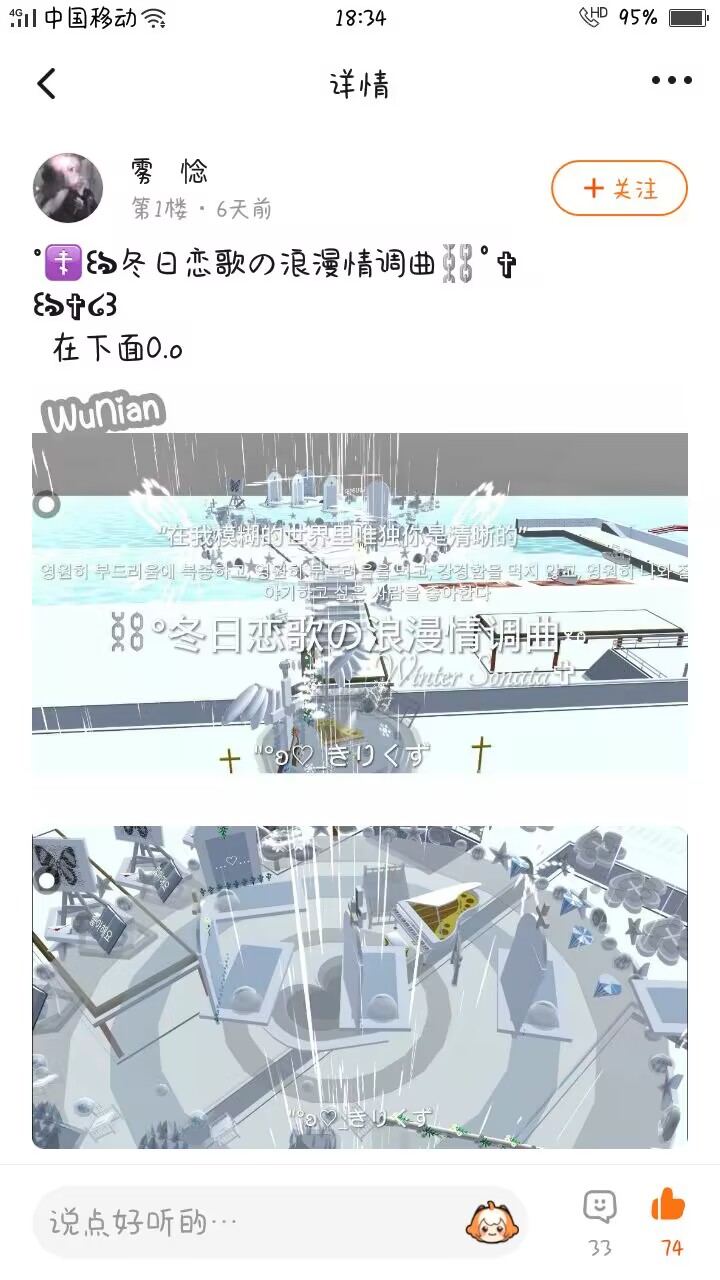Go back from the 详情 page
720x1280 pixels.
[x=47, y=83]
